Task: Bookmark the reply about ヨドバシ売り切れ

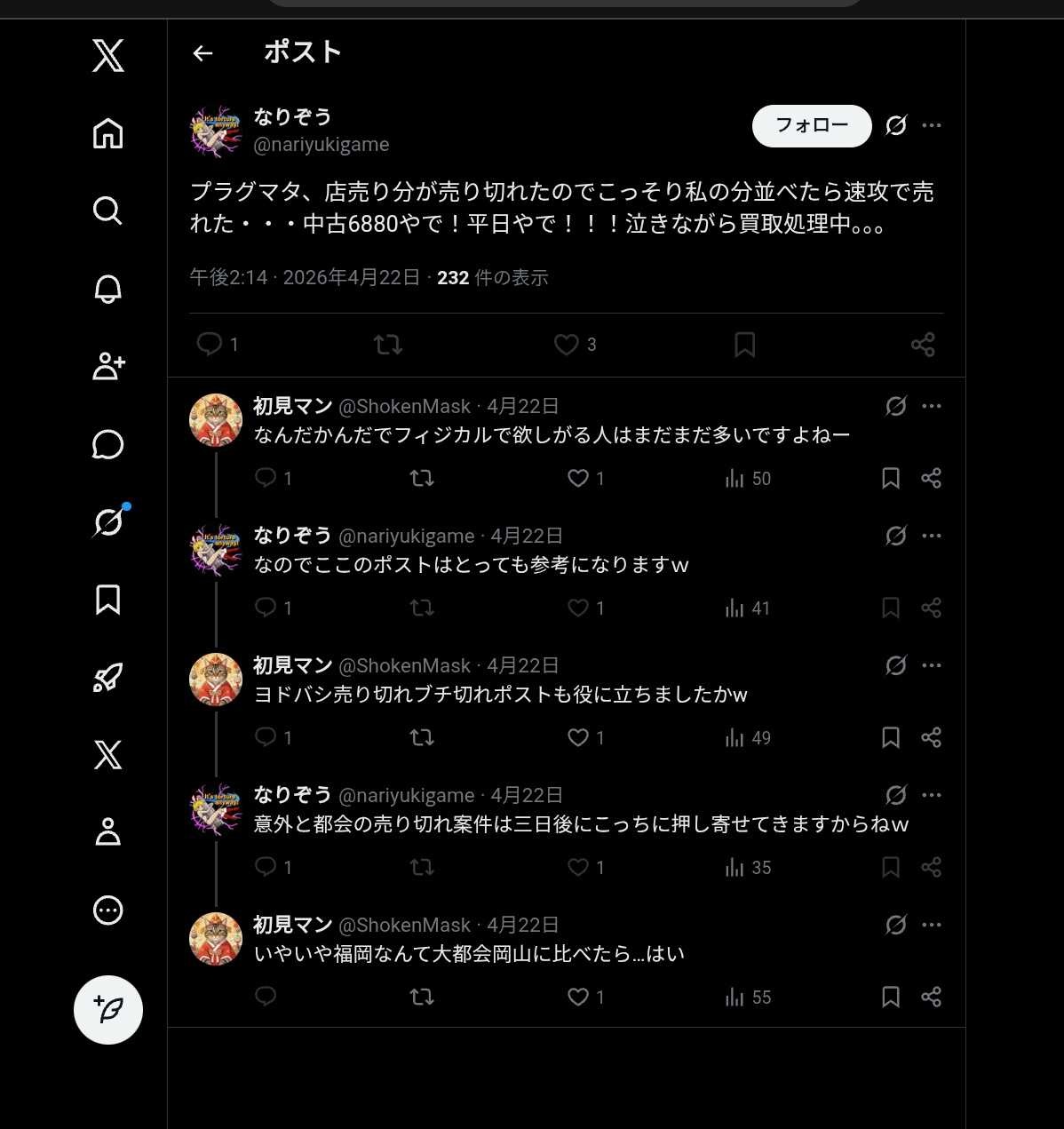Action: [x=890, y=738]
